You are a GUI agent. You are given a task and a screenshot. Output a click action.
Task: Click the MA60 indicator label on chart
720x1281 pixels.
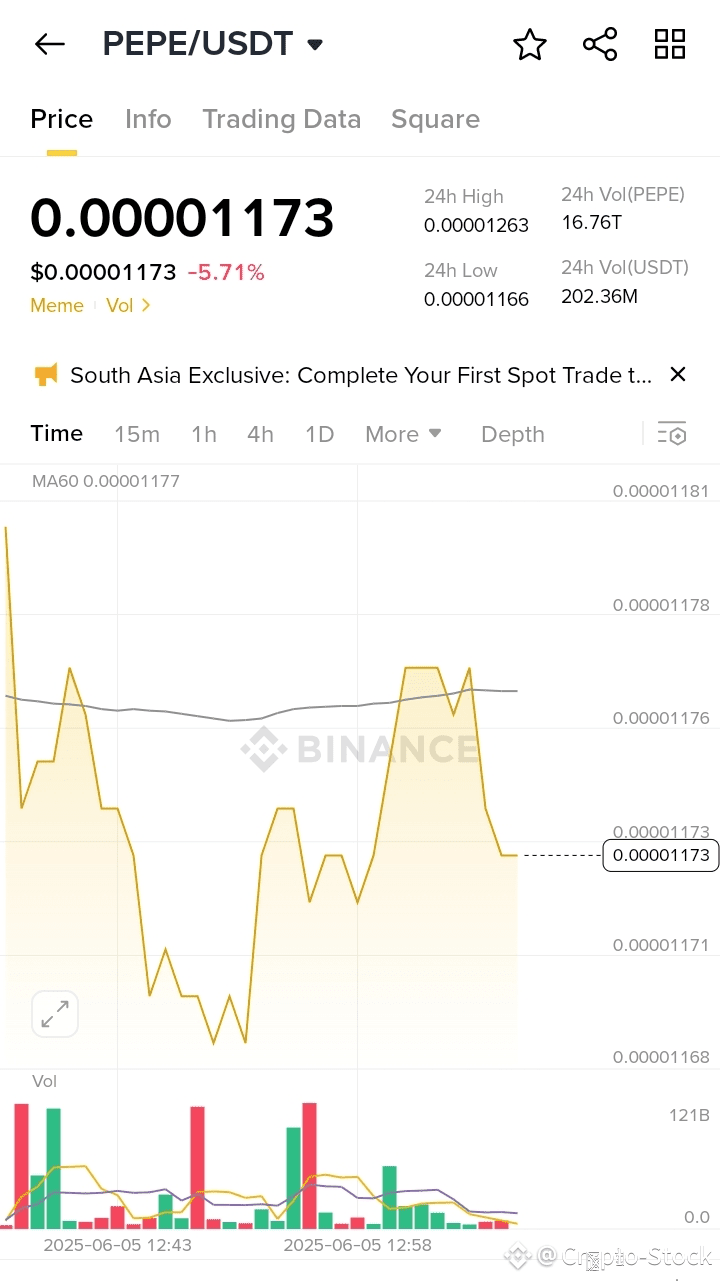click(x=104, y=481)
